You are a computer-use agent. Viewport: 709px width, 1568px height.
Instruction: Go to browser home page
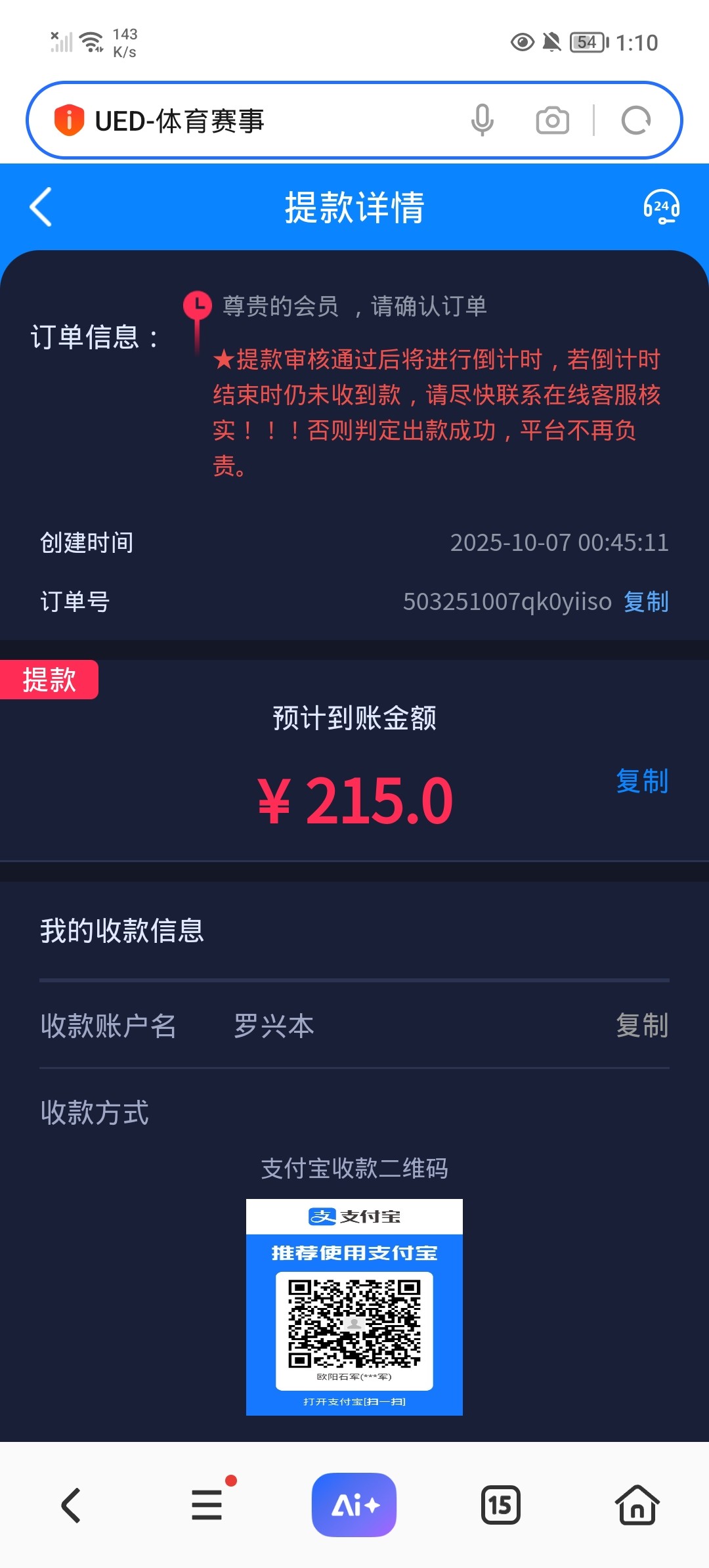coord(637,1505)
